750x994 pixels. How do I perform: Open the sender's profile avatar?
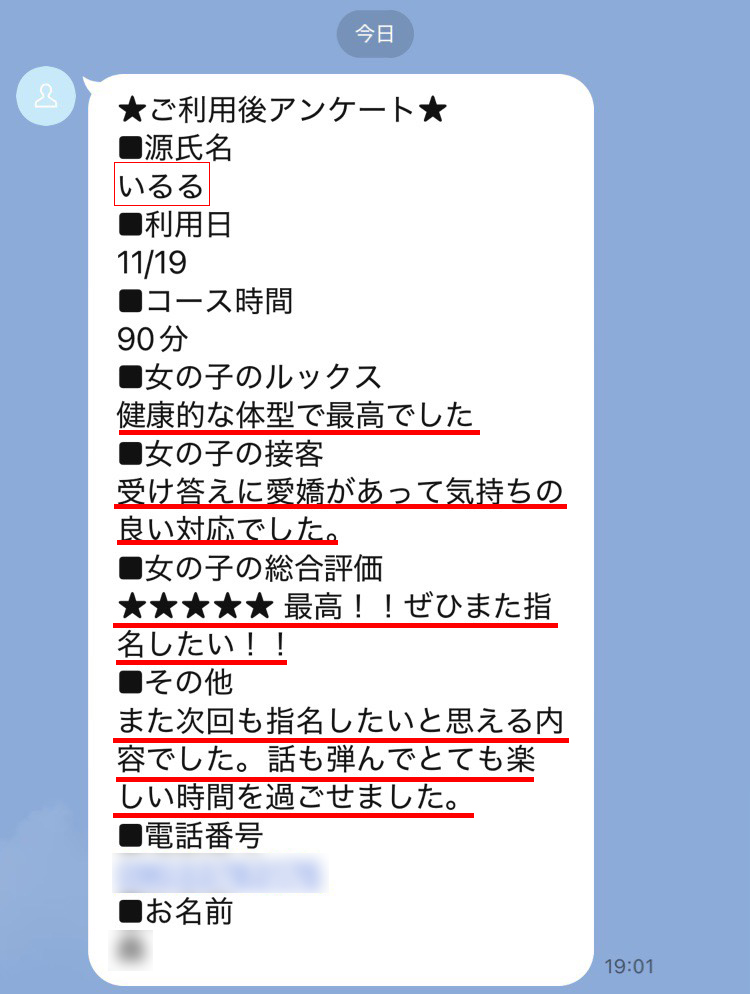pyautogui.click(x=46, y=97)
